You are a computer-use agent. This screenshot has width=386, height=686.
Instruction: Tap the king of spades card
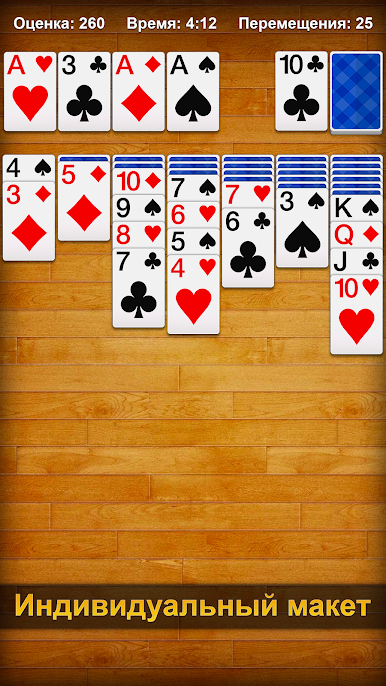tap(357, 208)
